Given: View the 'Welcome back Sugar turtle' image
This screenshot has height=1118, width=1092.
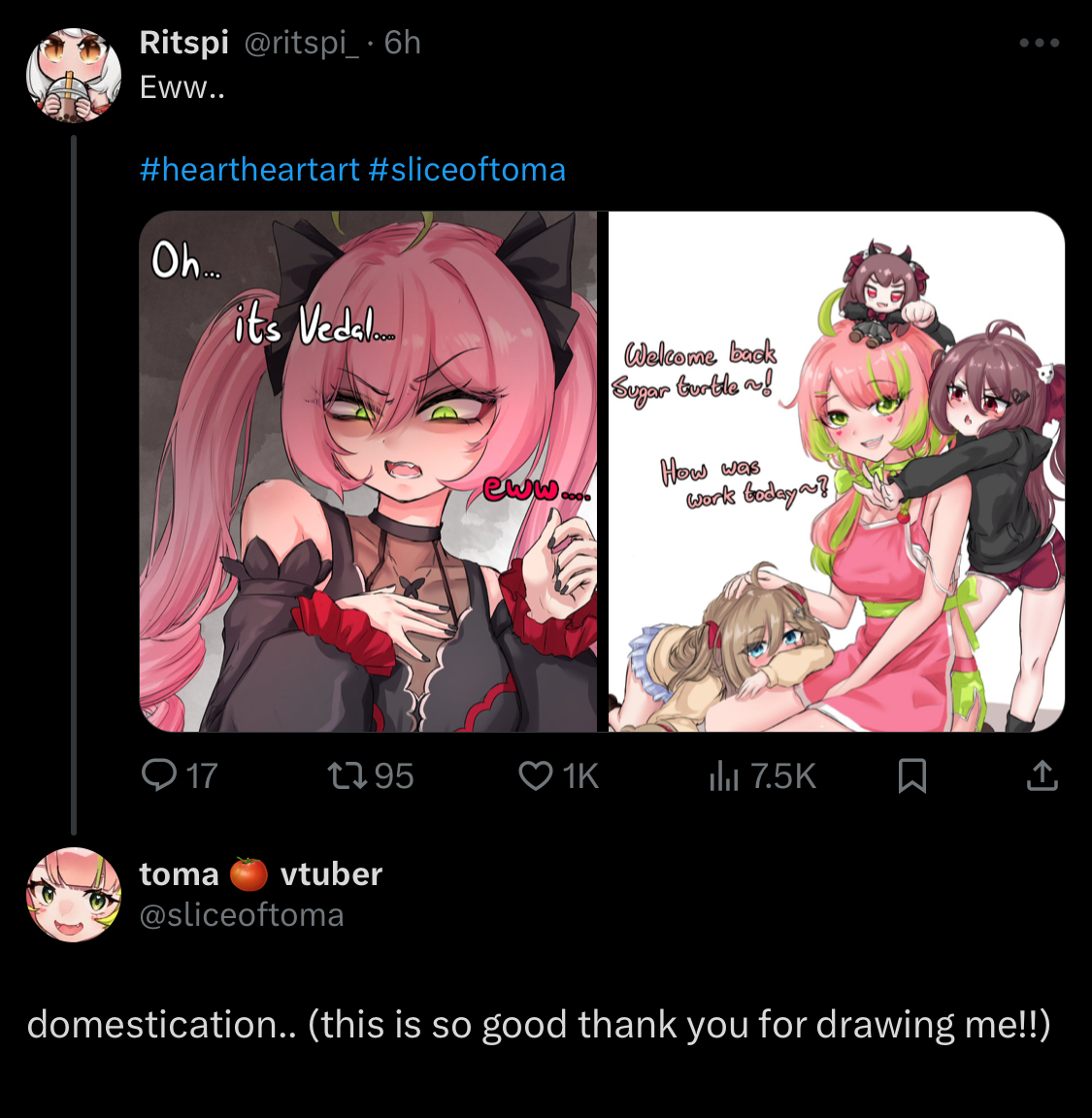Looking at the screenshot, I should [836, 472].
